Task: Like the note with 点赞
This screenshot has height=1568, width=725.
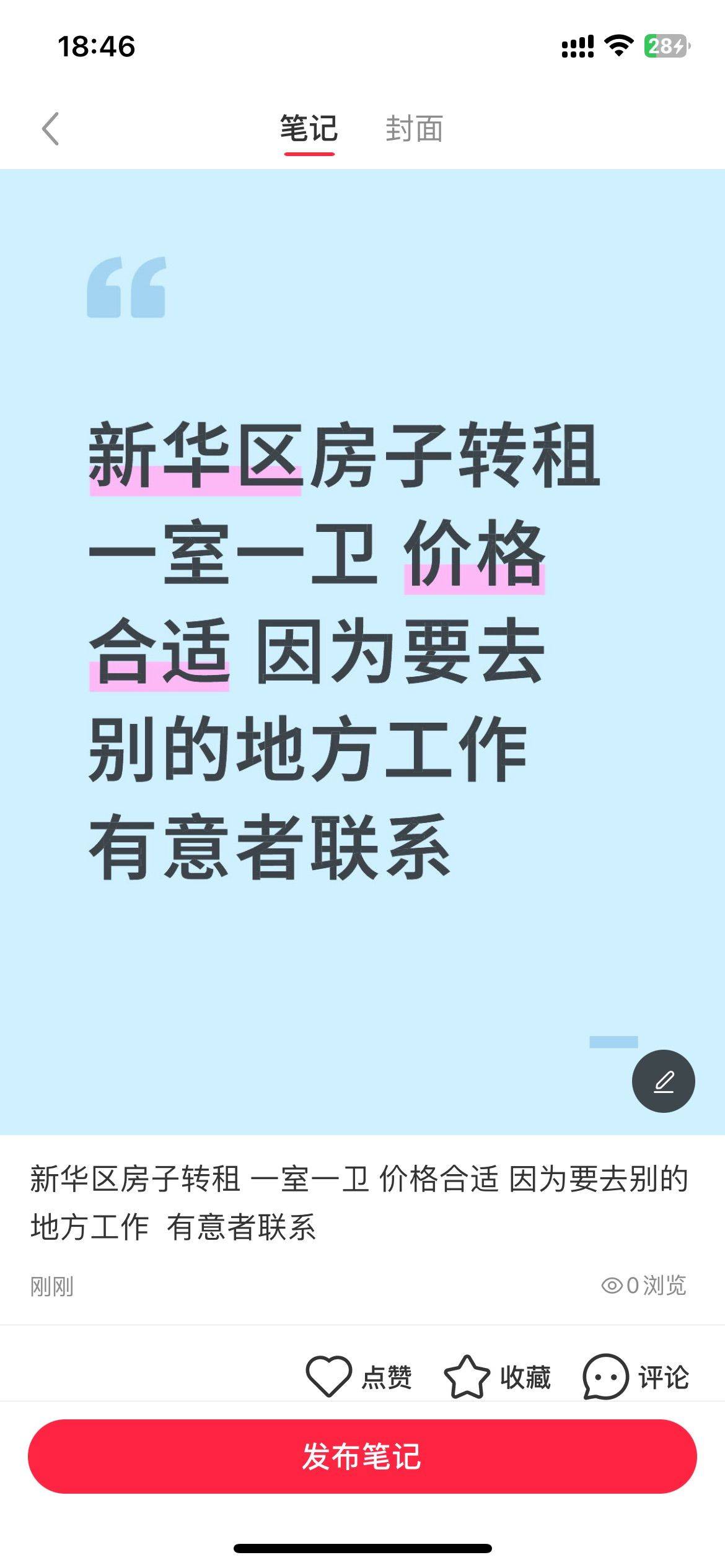Action: (x=358, y=1377)
